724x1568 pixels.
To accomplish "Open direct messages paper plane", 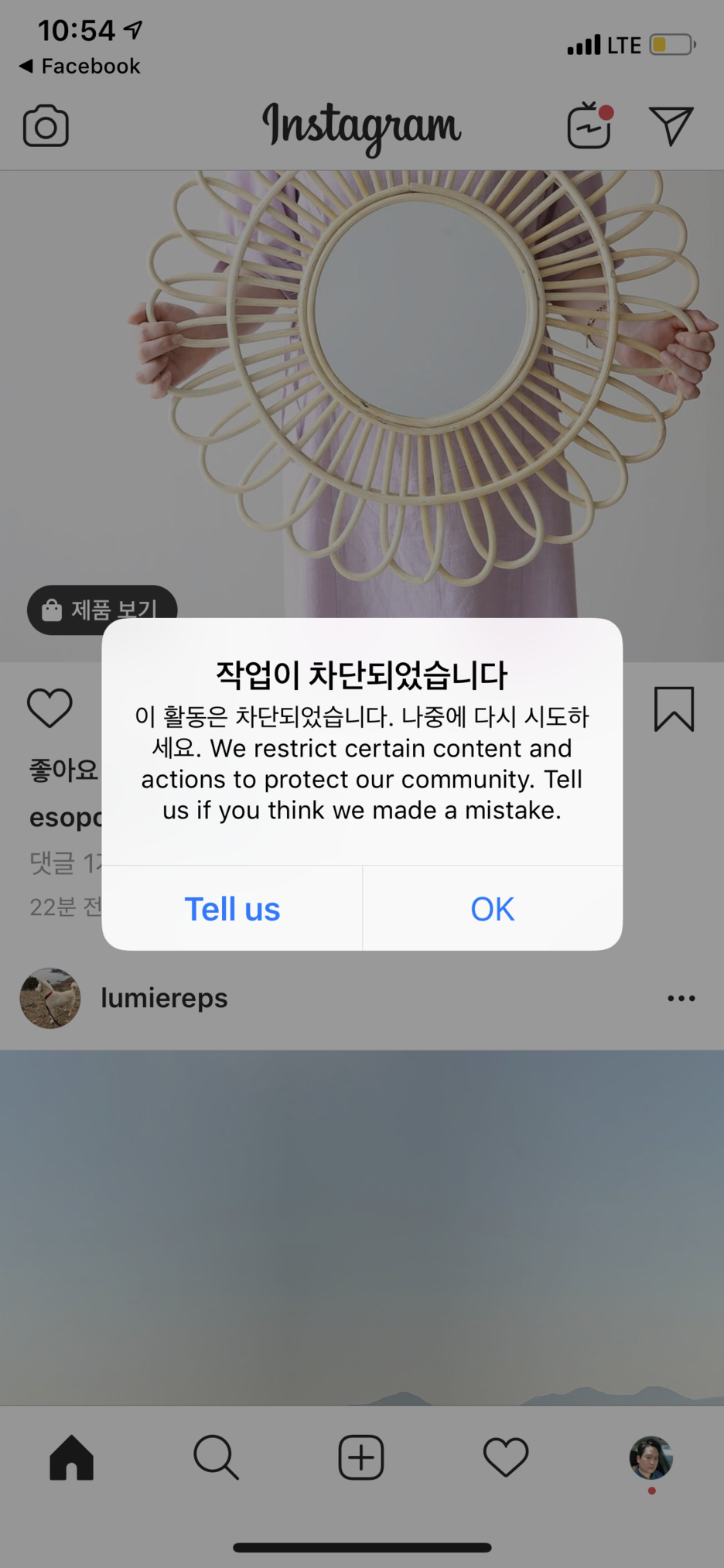I will click(671, 126).
